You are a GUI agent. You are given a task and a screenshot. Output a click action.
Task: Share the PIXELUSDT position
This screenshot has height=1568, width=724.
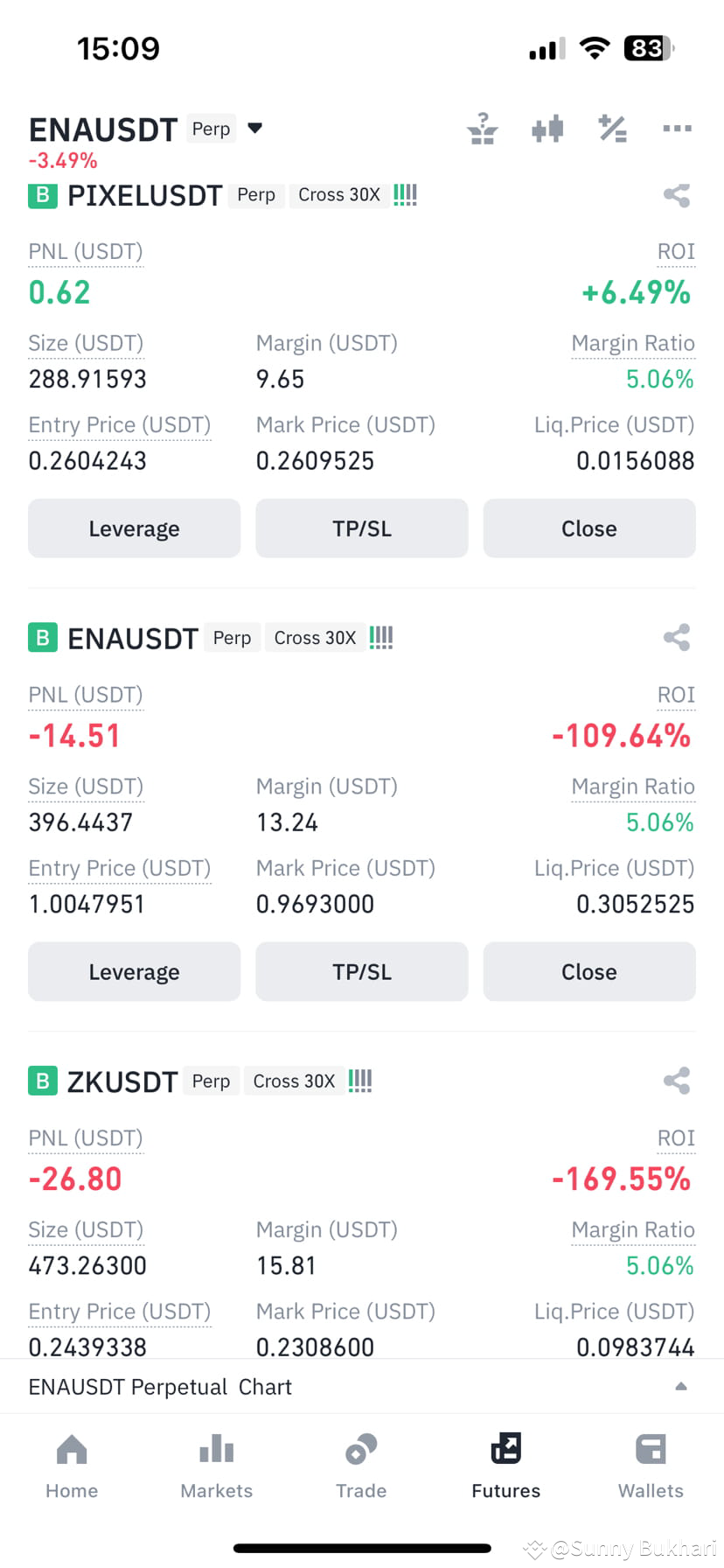[676, 195]
